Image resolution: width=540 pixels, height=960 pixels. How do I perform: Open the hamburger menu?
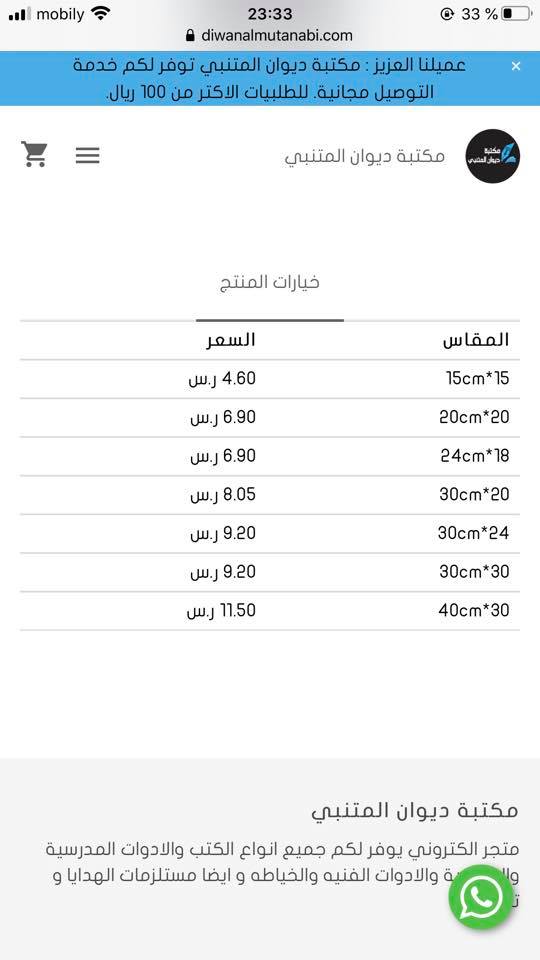point(88,156)
